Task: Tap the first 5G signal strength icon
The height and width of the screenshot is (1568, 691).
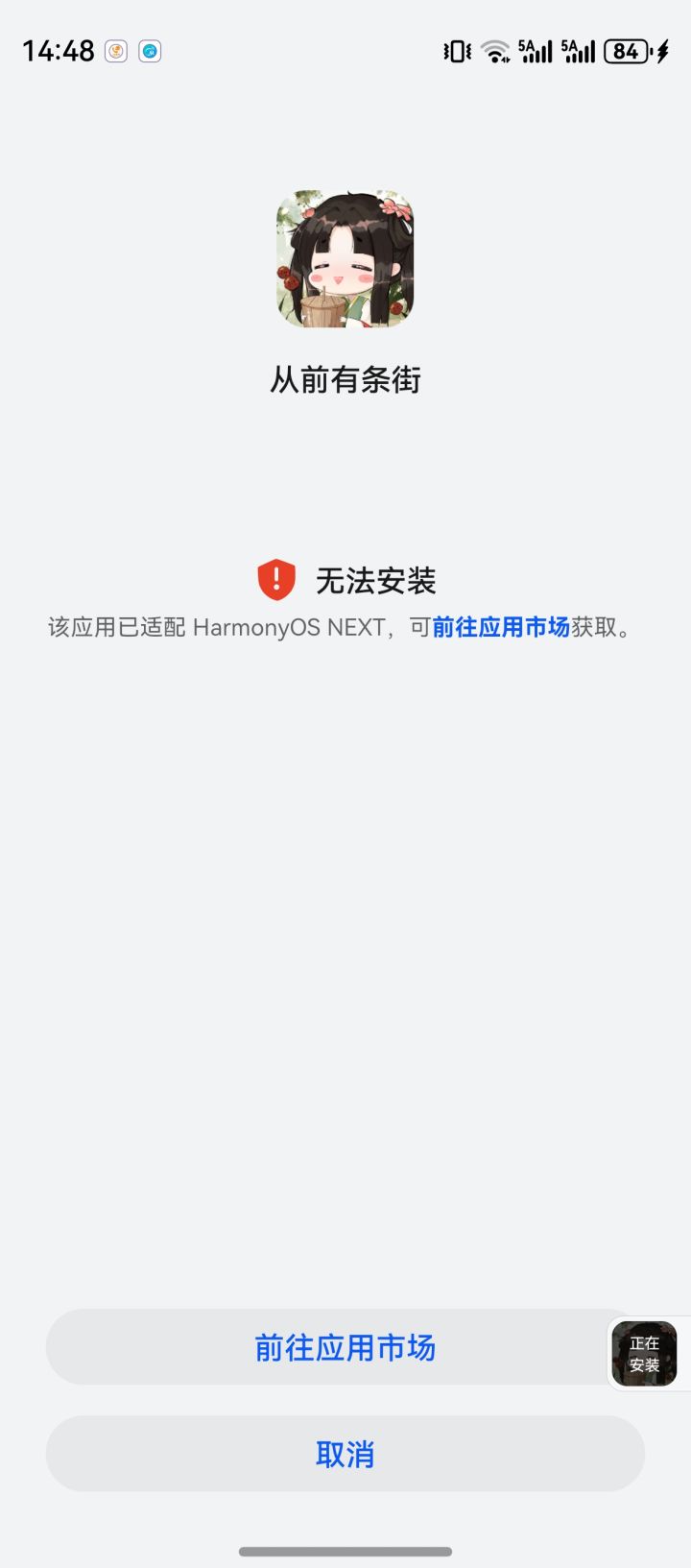Action: point(534,50)
